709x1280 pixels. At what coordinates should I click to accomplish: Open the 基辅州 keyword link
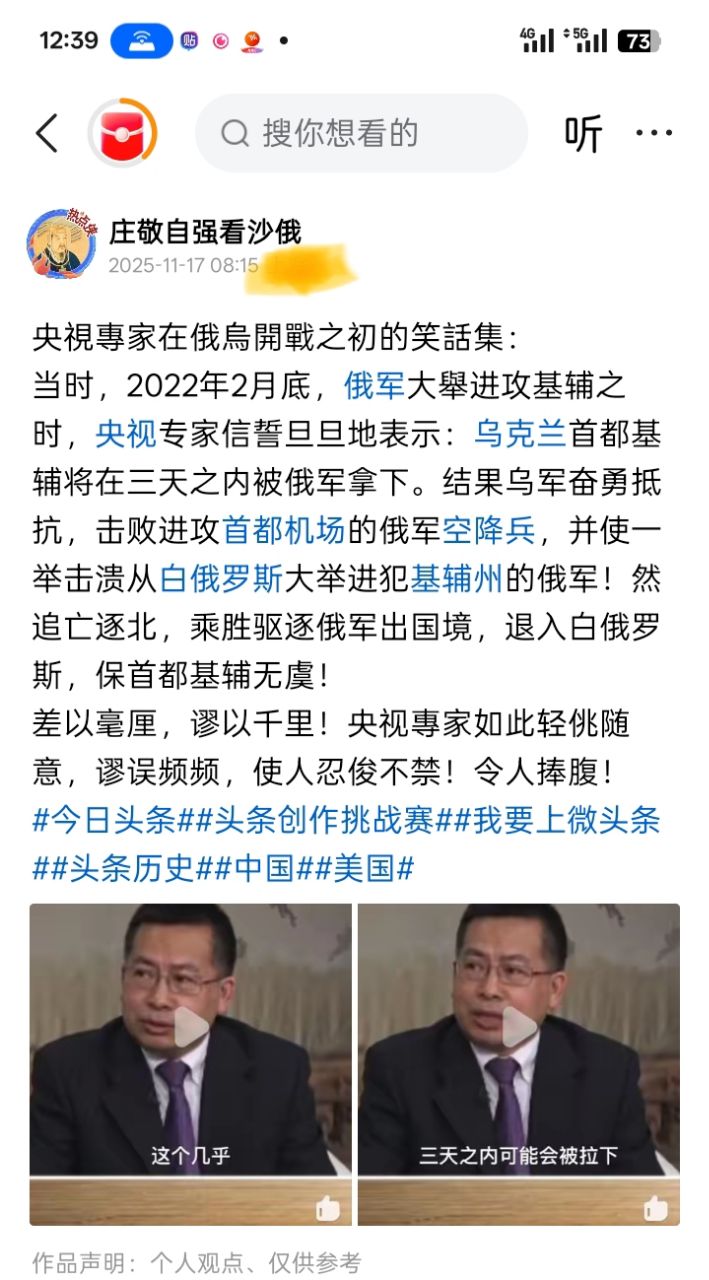[456, 579]
